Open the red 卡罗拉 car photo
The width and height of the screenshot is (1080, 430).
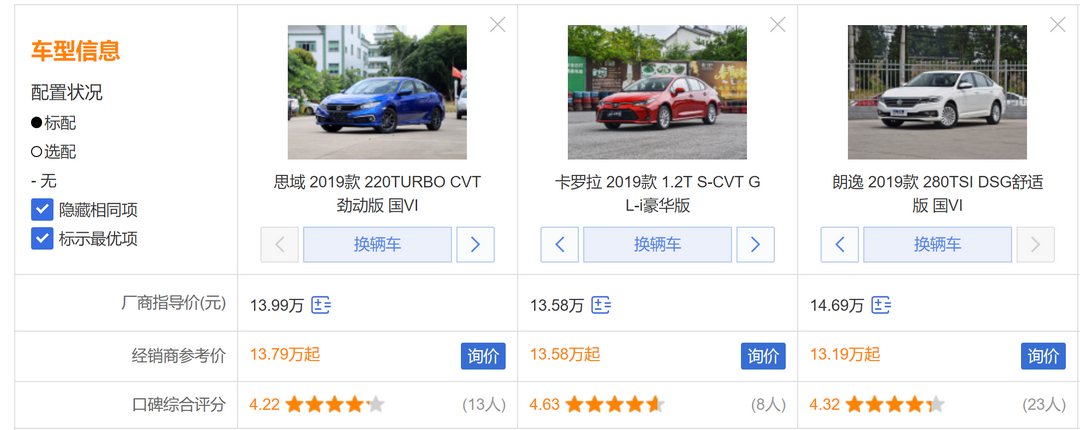pos(657,92)
